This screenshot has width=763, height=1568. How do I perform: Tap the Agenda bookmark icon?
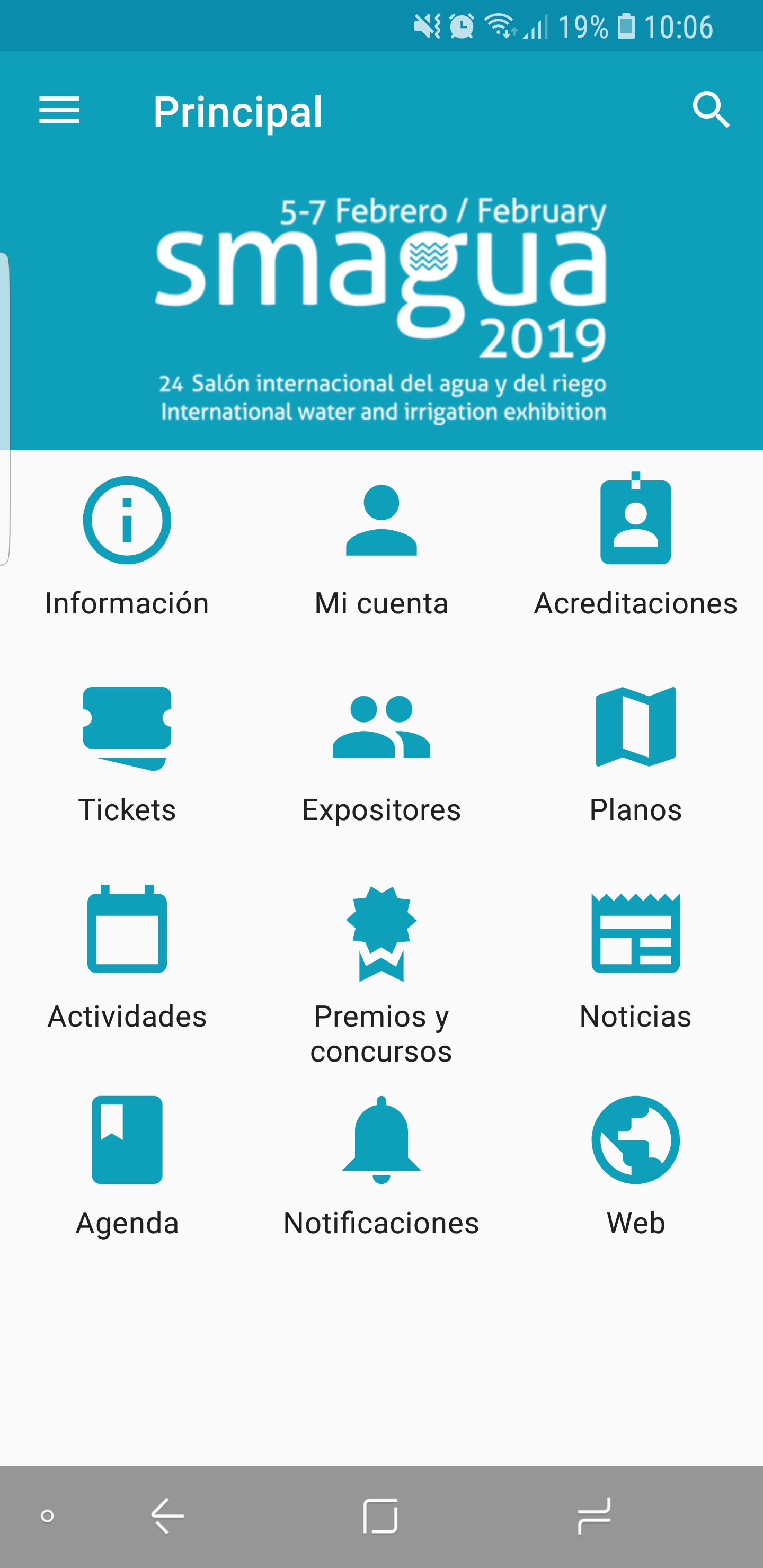point(127,1140)
